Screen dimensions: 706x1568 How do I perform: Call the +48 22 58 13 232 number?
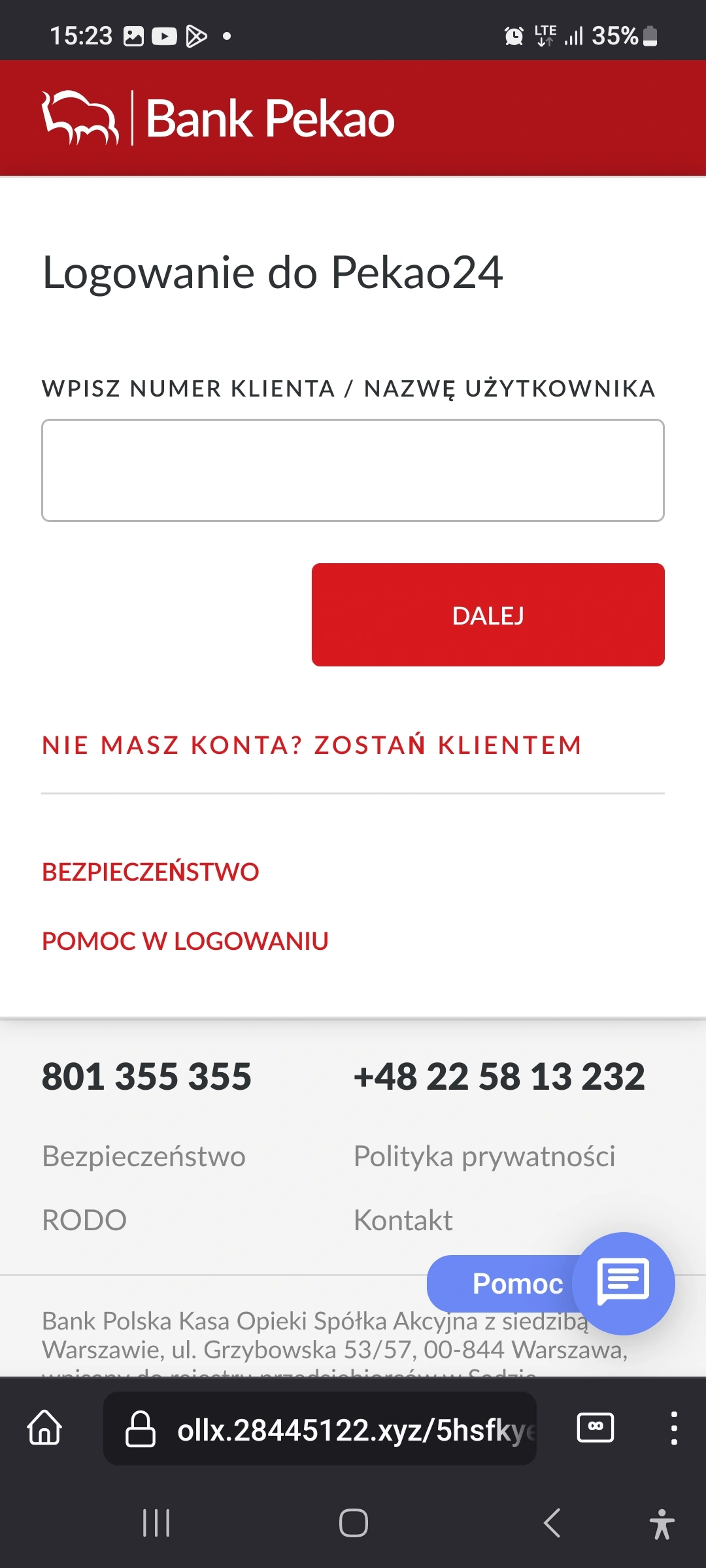(499, 1077)
